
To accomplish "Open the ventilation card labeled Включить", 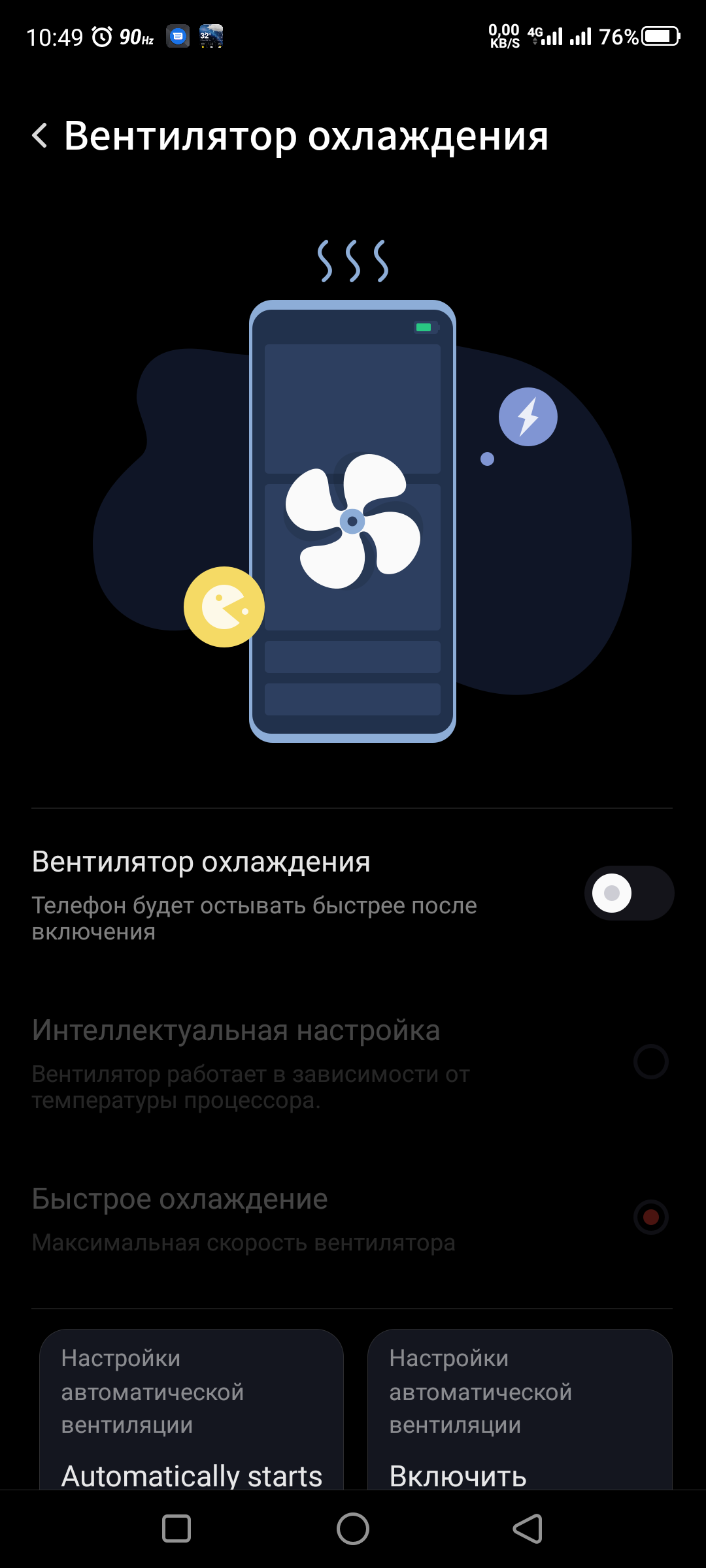I will coord(520,1411).
